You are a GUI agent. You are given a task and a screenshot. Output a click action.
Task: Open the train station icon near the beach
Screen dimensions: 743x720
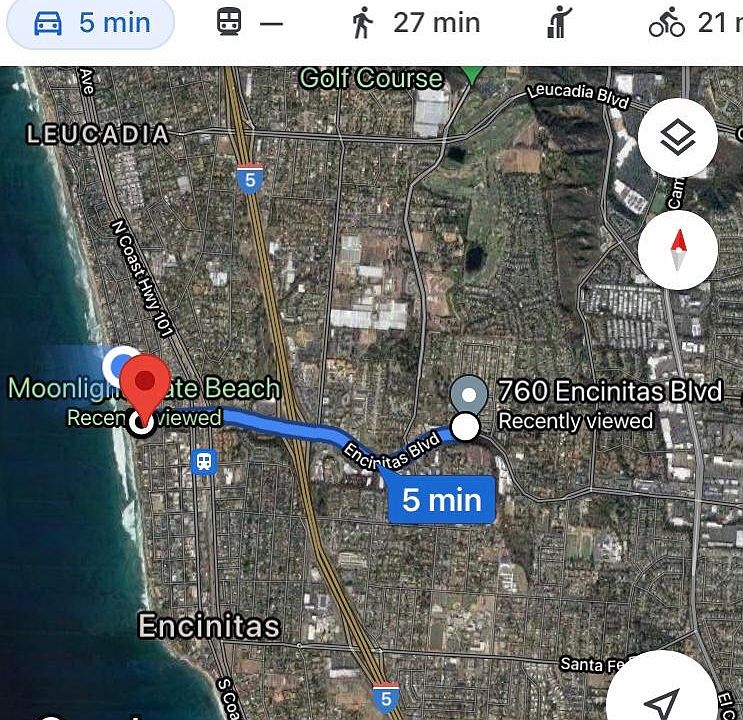(204, 461)
